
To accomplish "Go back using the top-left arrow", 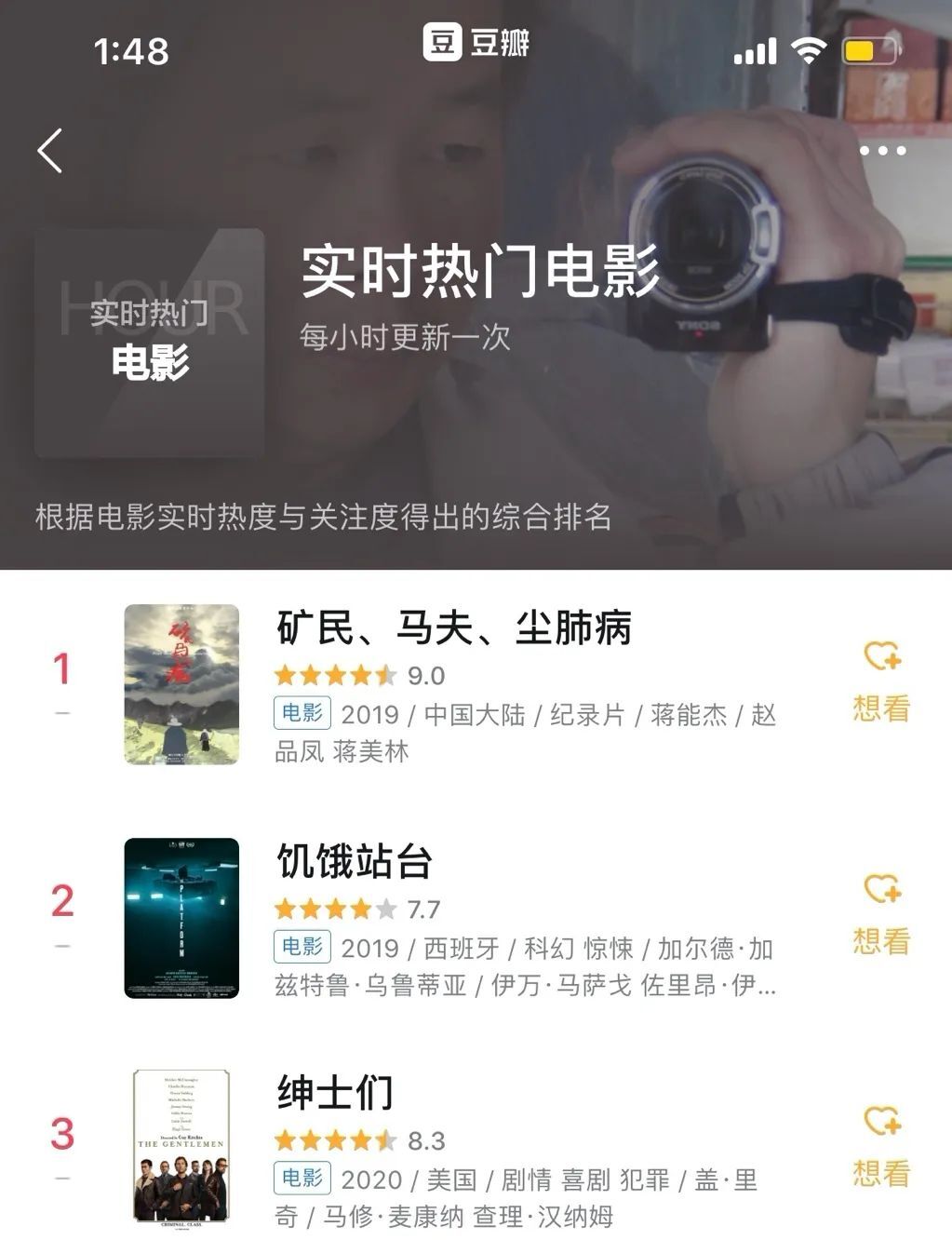I will pos(50,151).
